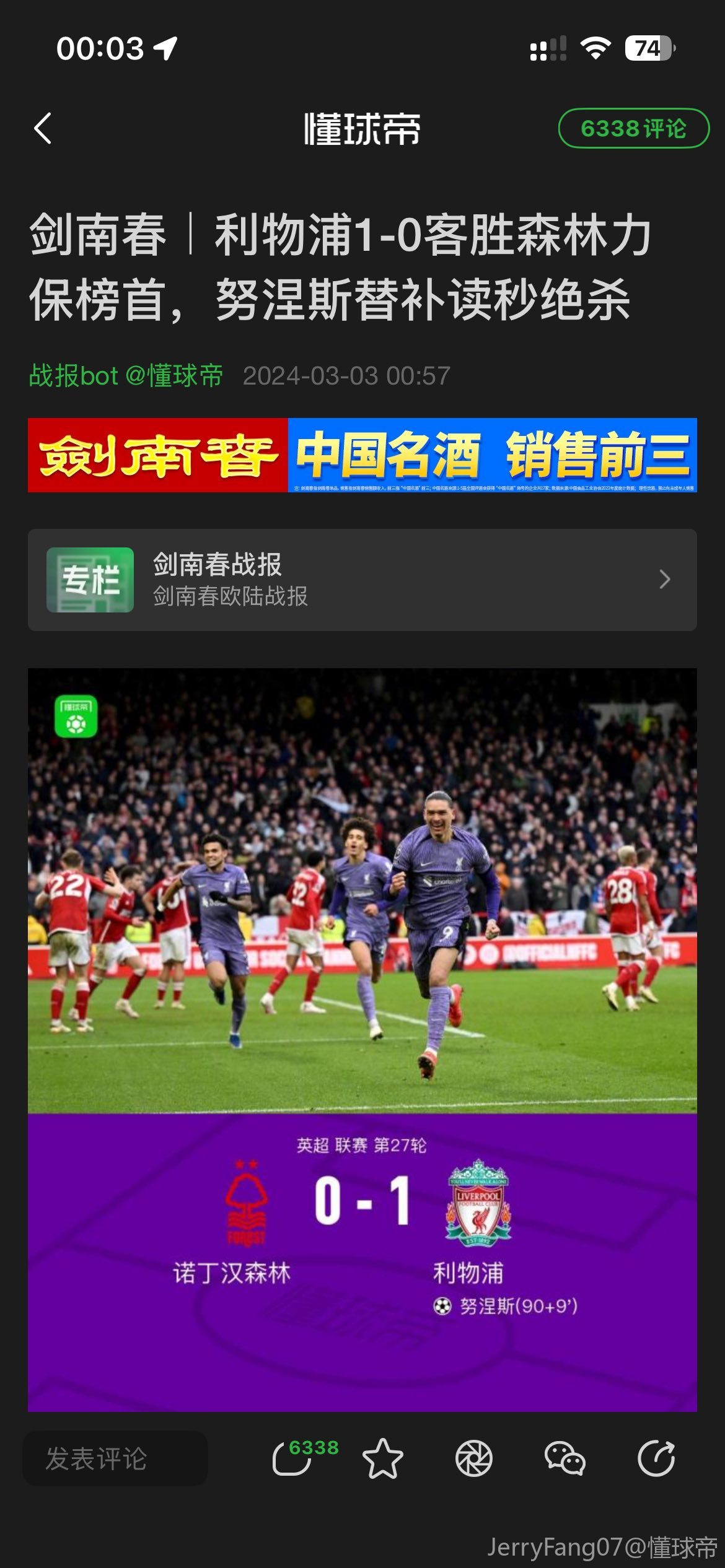Image resolution: width=725 pixels, height=1568 pixels.
Task: Open the 剑南春战报 column row
Action: pos(362,580)
